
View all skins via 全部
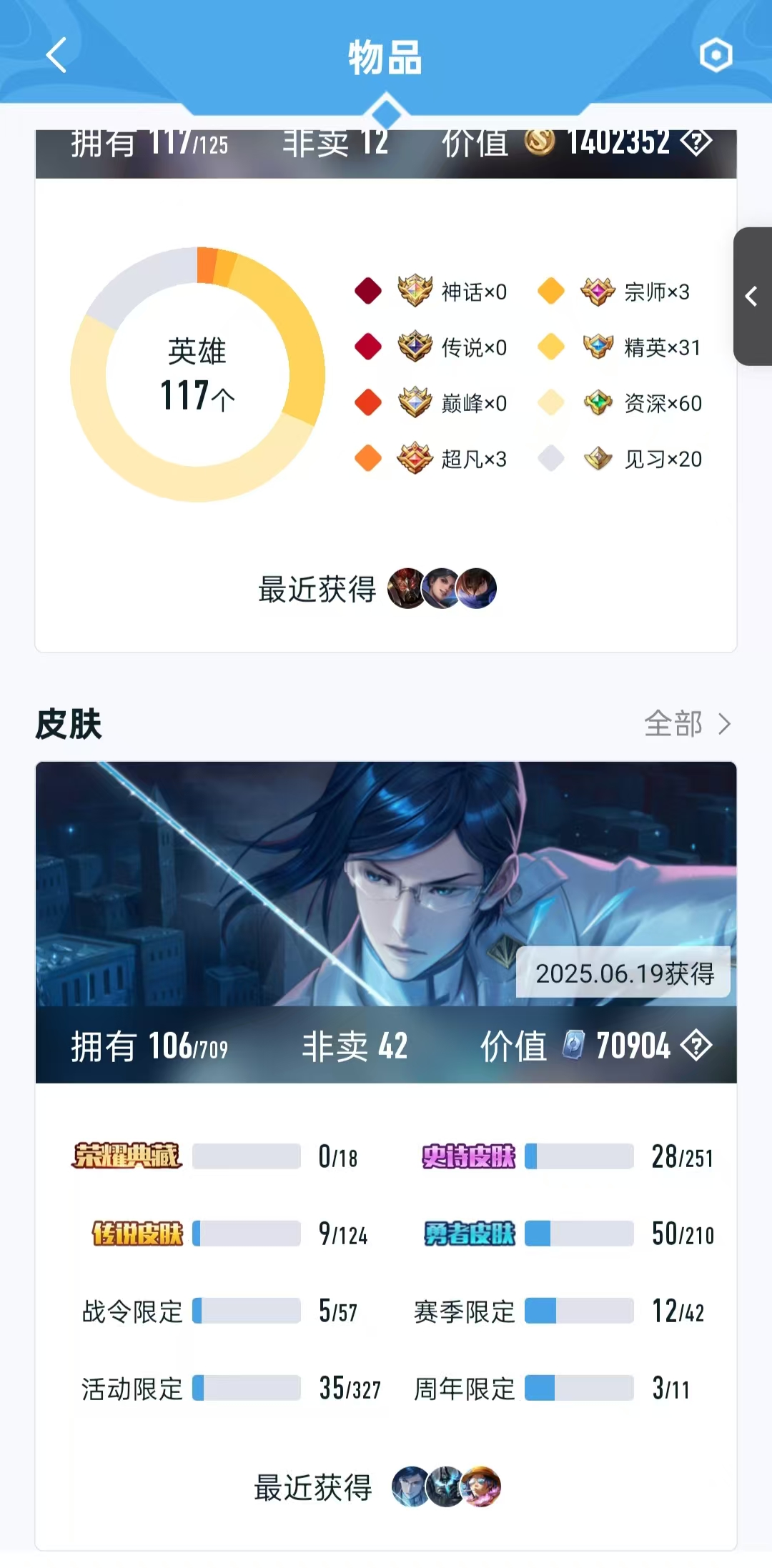coord(686,724)
